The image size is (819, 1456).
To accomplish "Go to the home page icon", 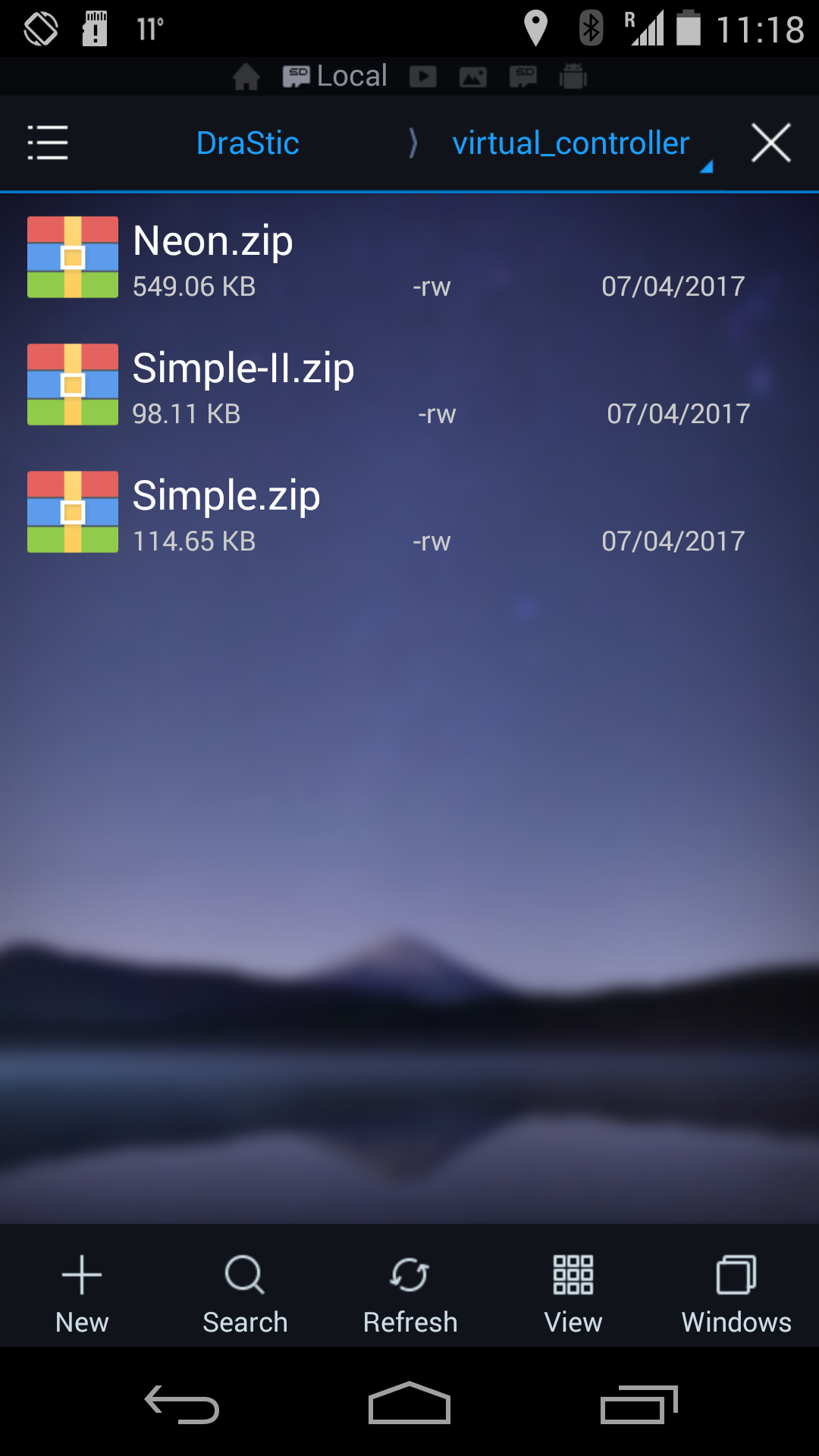I will pos(246,77).
